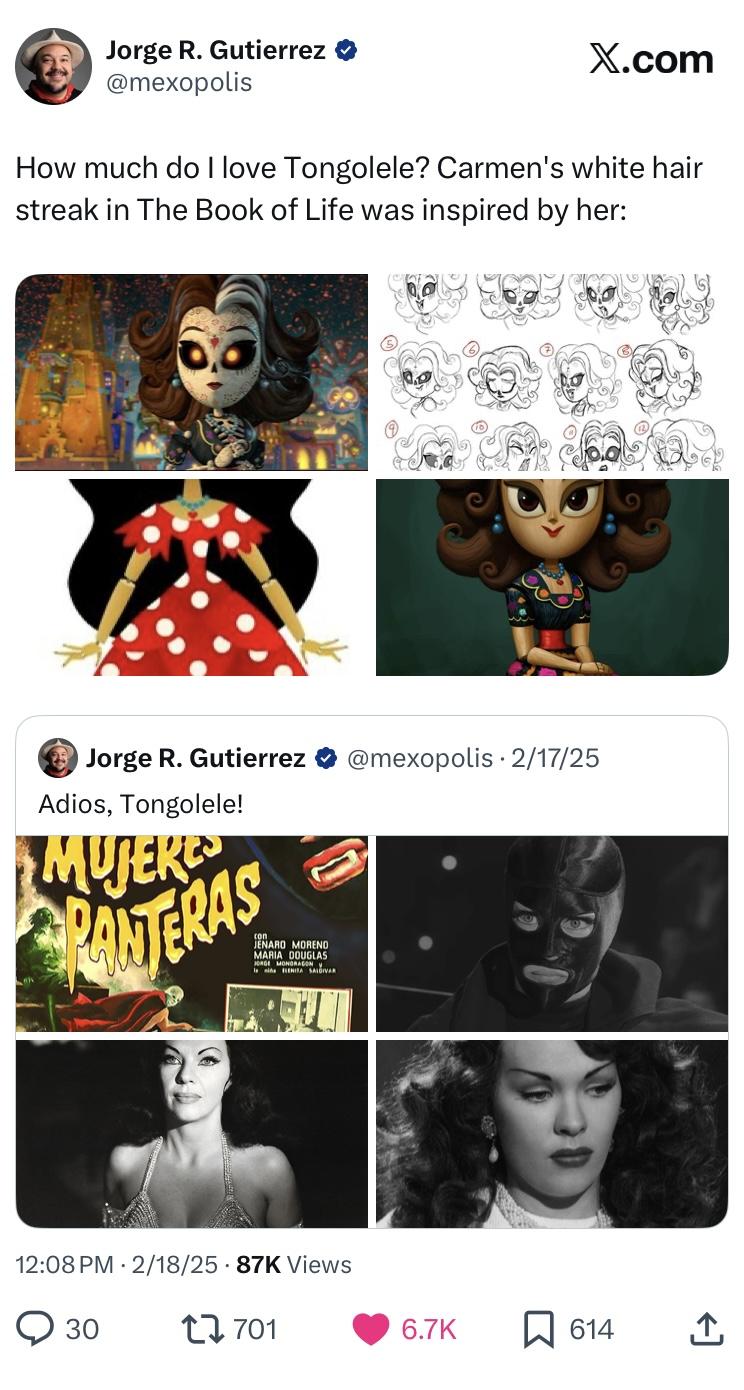Open the Carmen doll image with earrings
This screenshot has height=1390, width=744.
click(x=552, y=577)
